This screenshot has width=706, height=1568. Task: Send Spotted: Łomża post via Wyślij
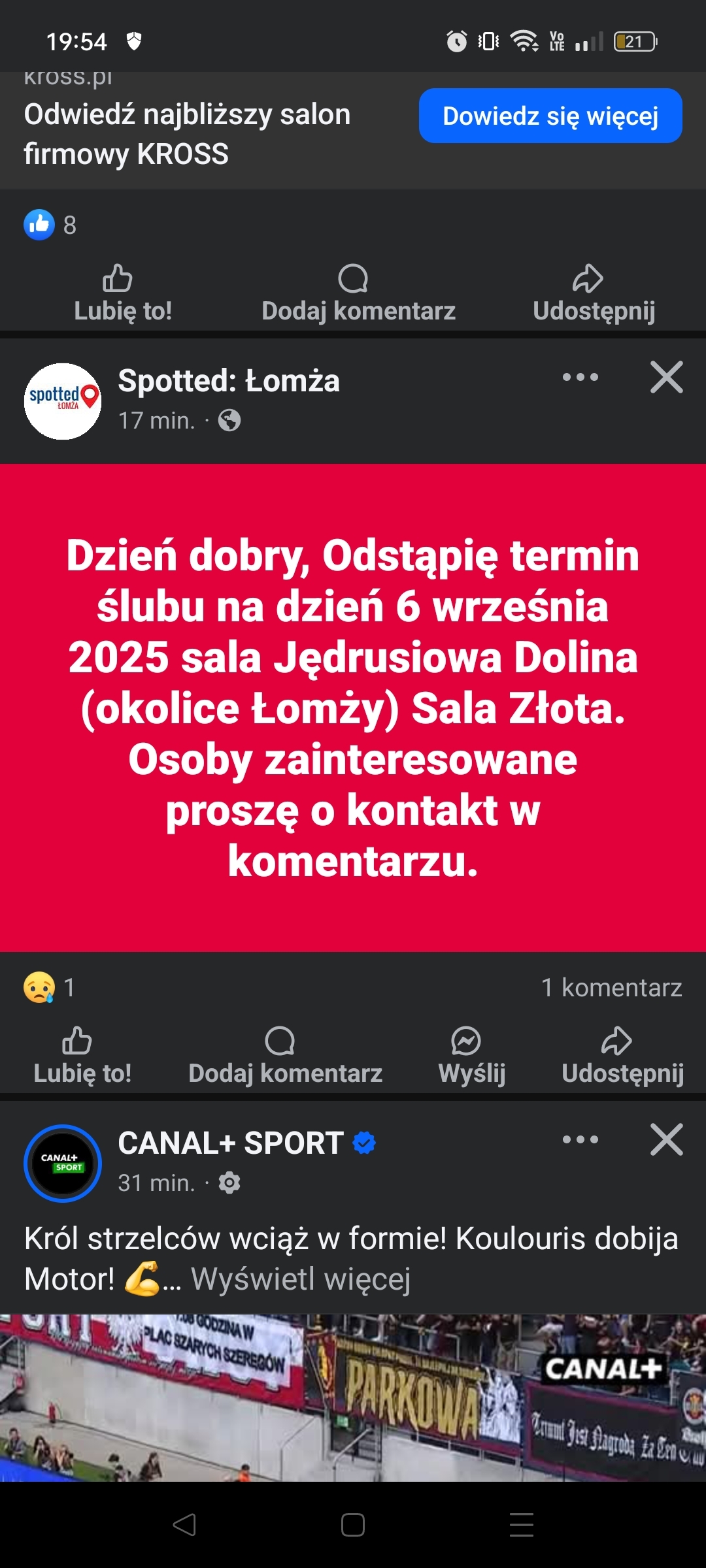click(x=471, y=1056)
